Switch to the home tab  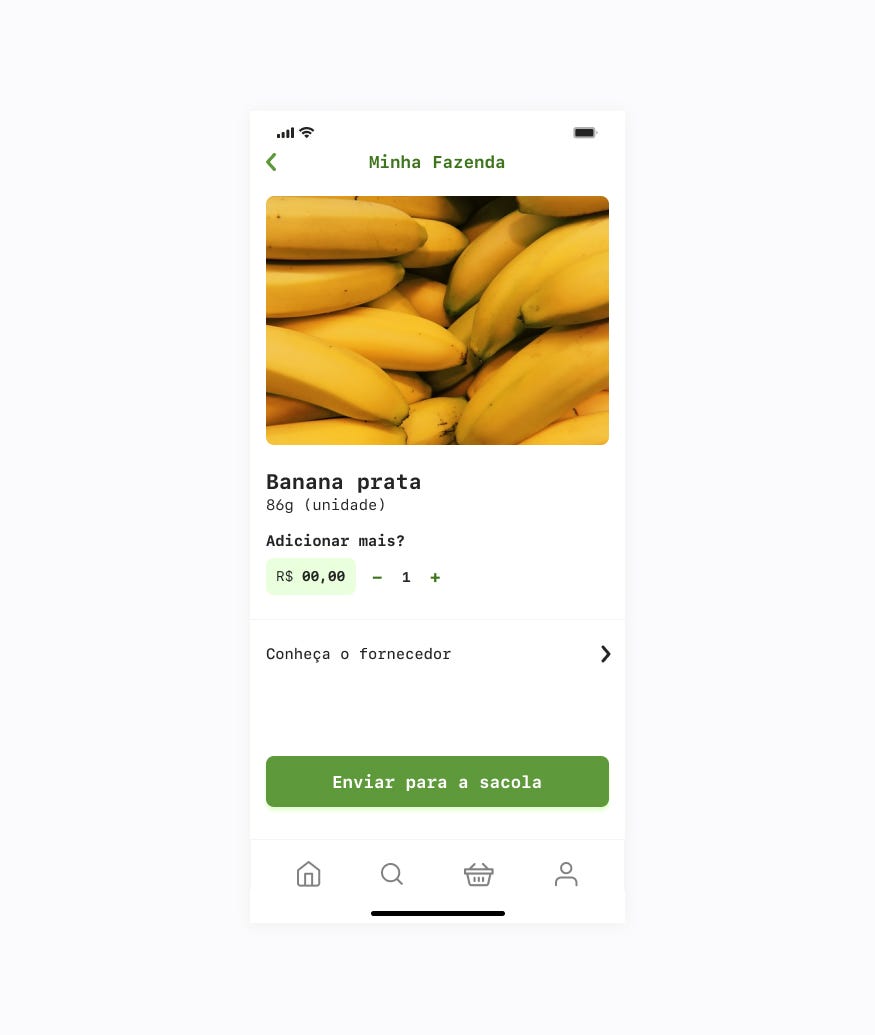309,874
